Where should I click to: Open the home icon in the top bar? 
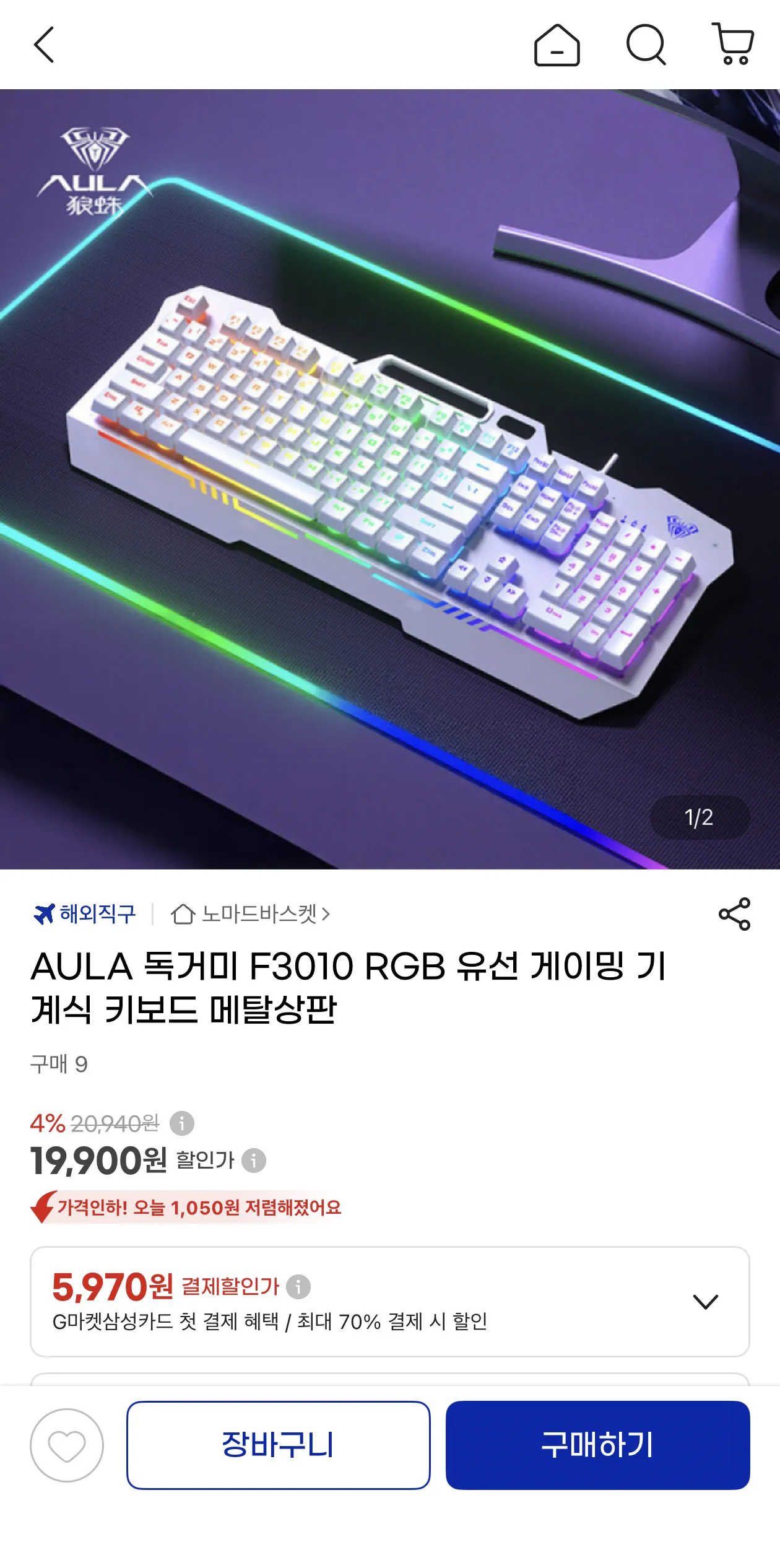[x=557, y=45]
